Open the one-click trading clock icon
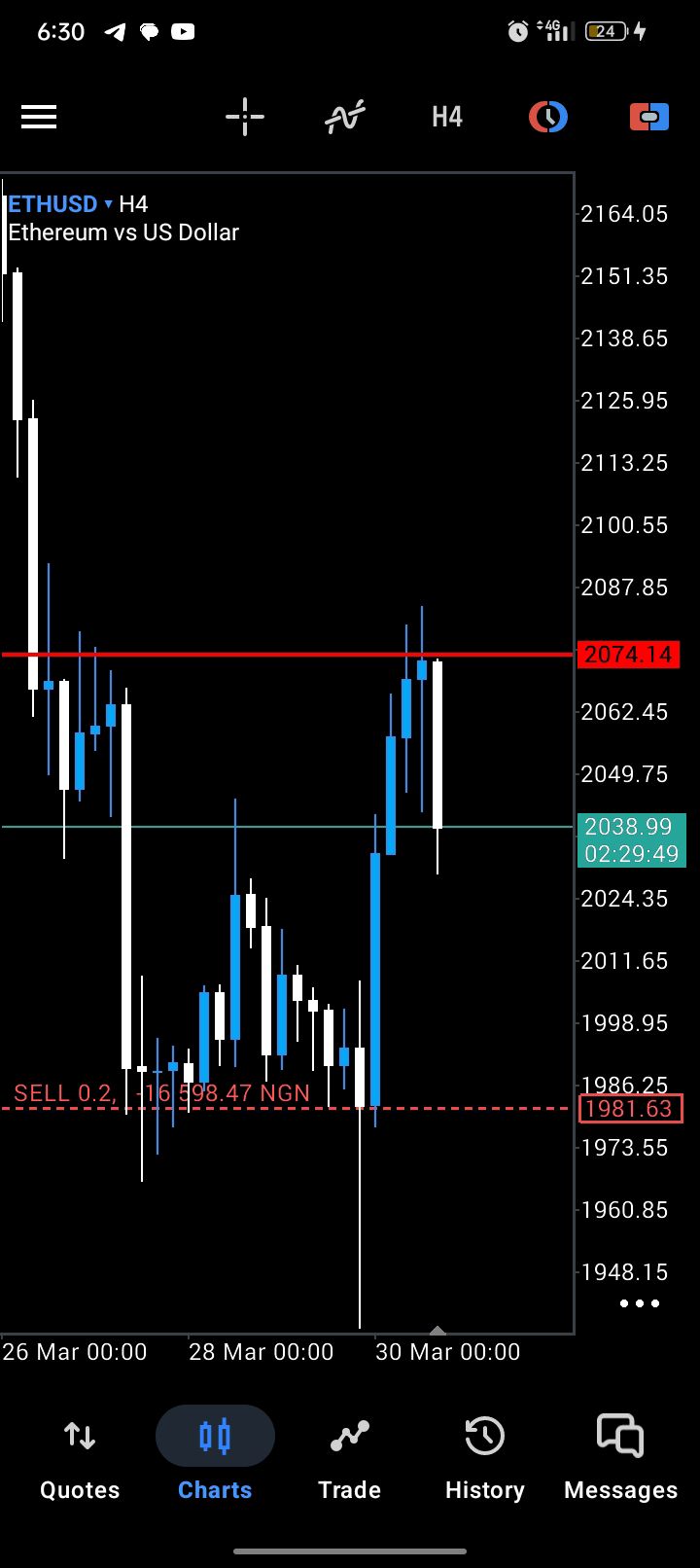Image resolution: width=700 pixels, height=1568 pixels. [548, 118]
